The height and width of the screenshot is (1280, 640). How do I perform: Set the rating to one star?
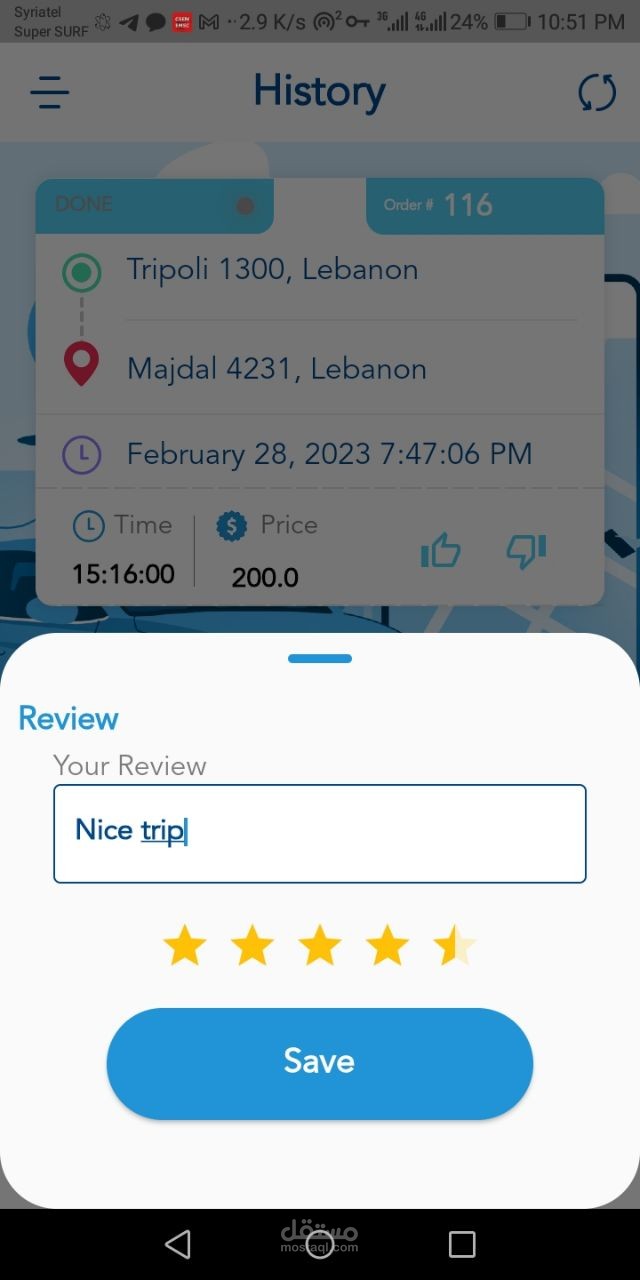click(185, 945)
